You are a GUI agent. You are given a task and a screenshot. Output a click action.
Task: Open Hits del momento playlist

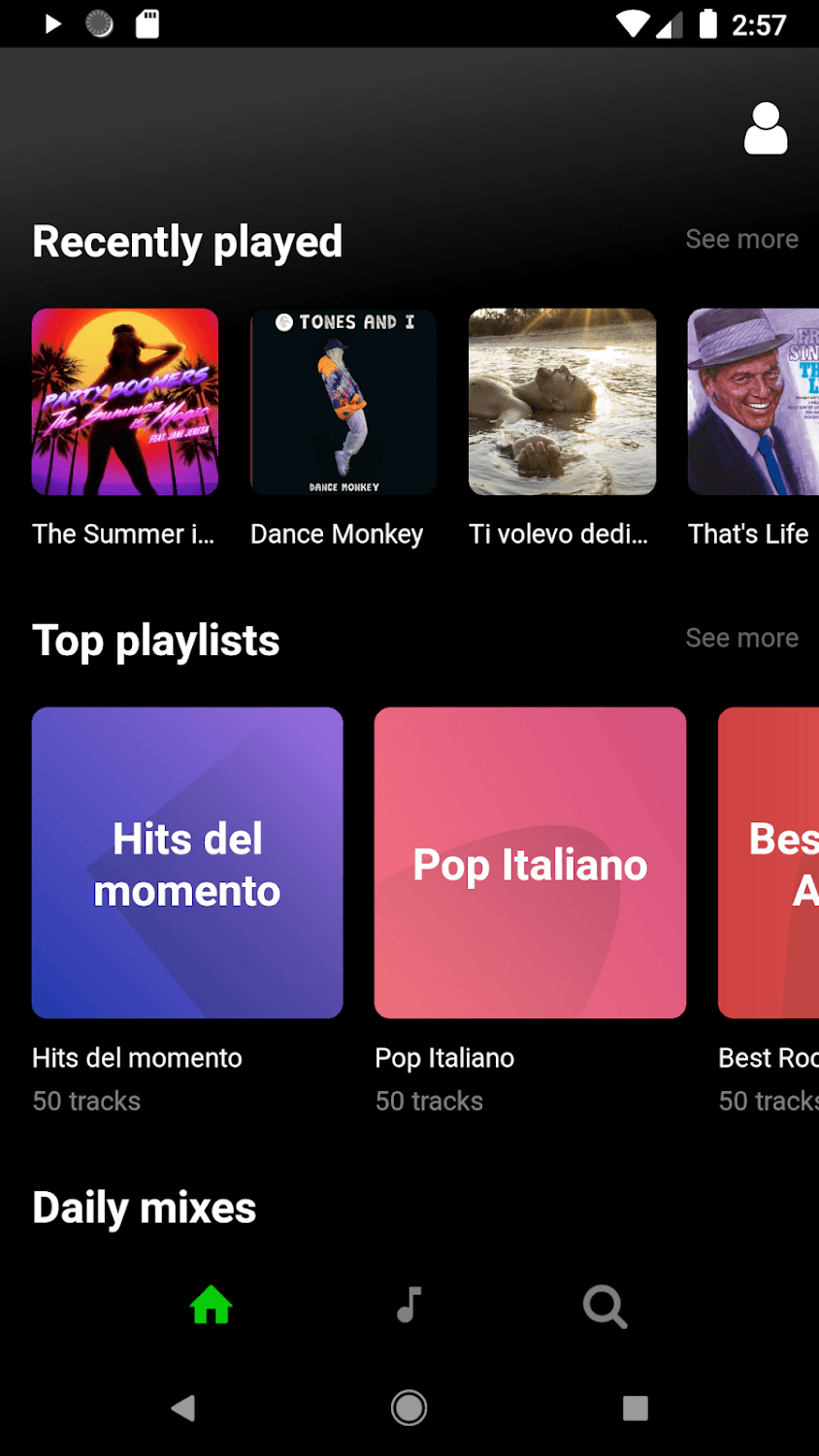point(187,863)
